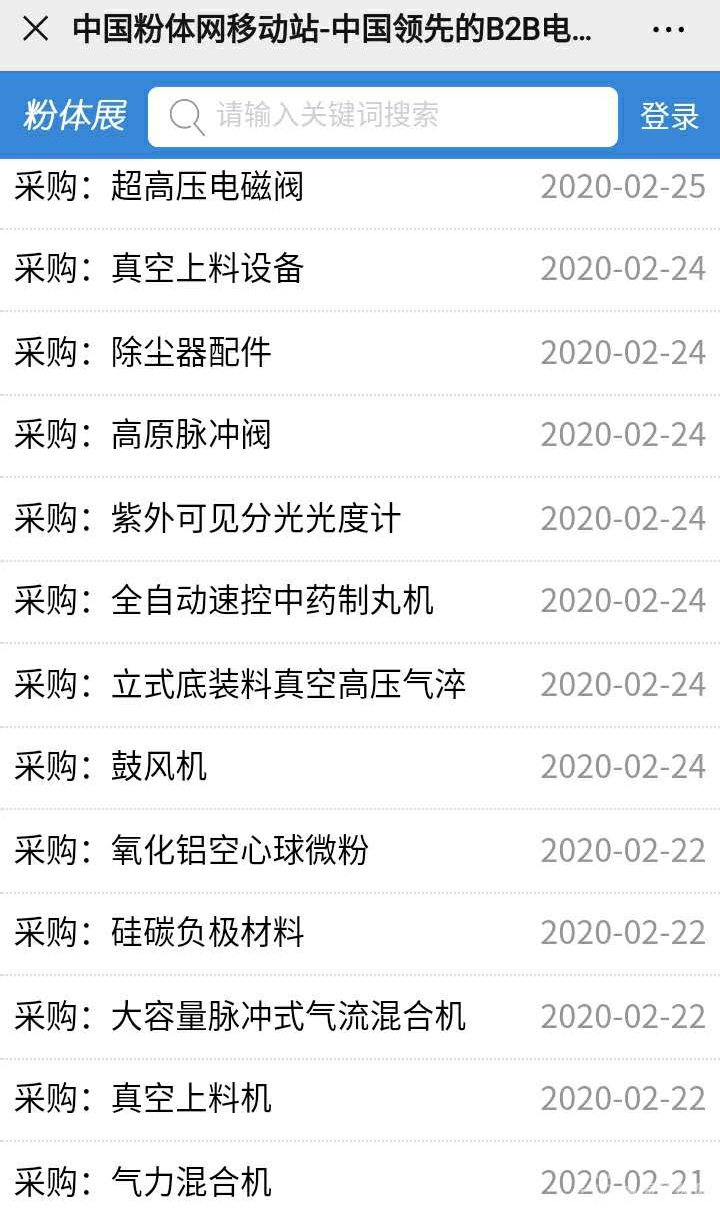The width and height of the screenshot is (720, 1217).
Task: Open the three-dot overflow menu
Action: (x=668, y=30)
